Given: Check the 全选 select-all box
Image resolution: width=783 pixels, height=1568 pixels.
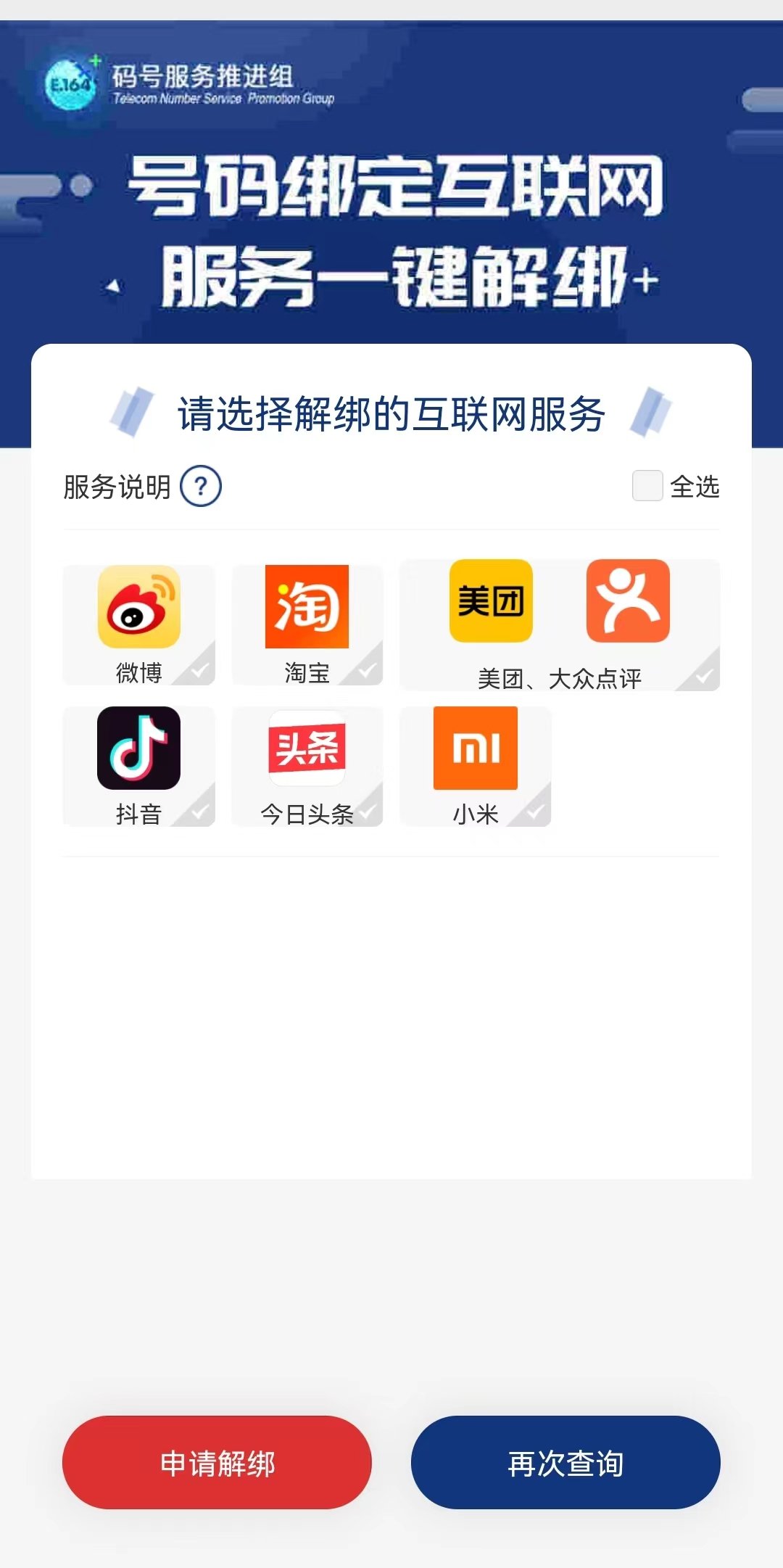Looking at the screenshot, I should pyautogui.click(x=647, y=486).
